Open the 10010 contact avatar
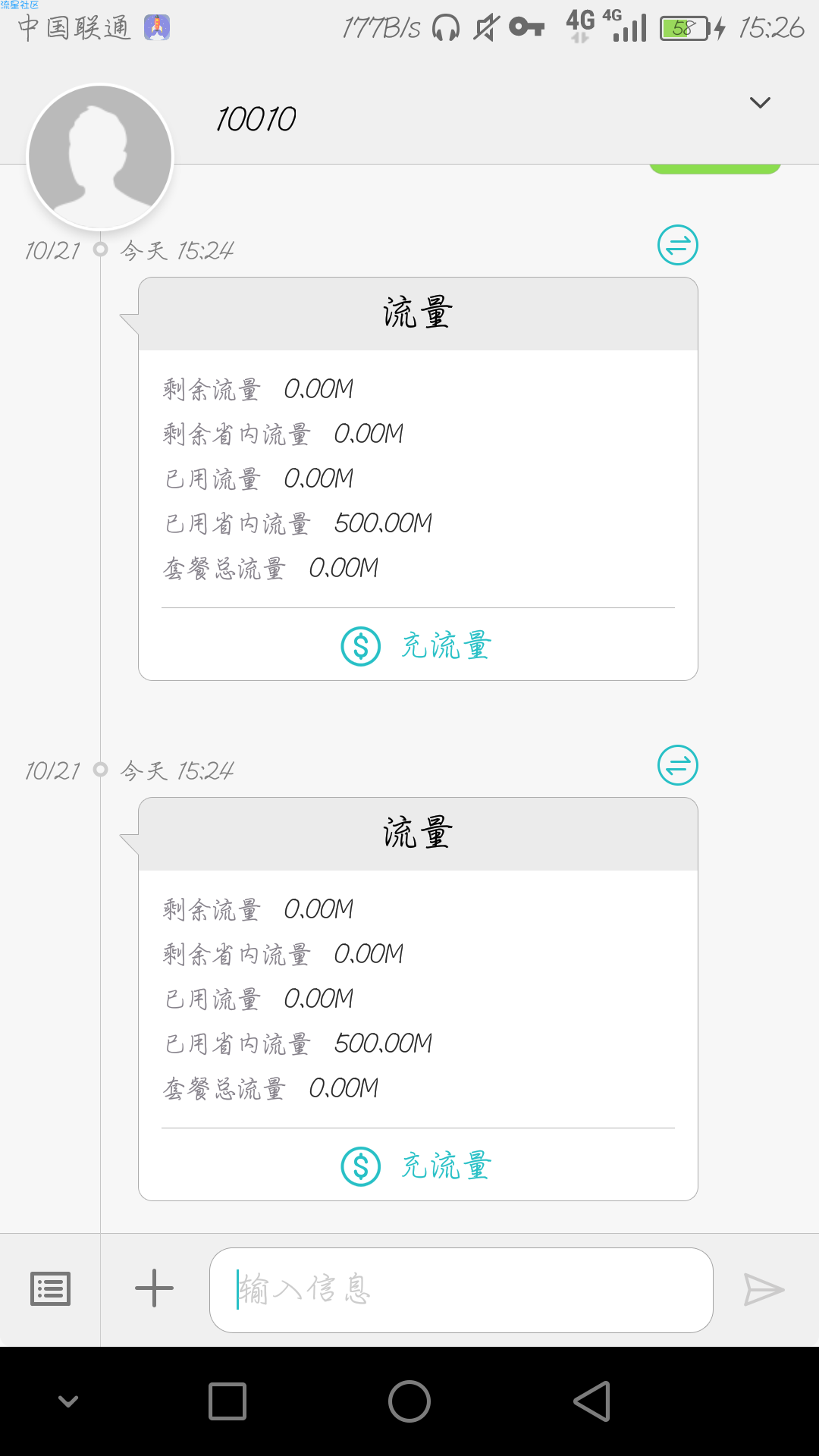This screenshot has height=1456, width=819. [x=100, y=157]
